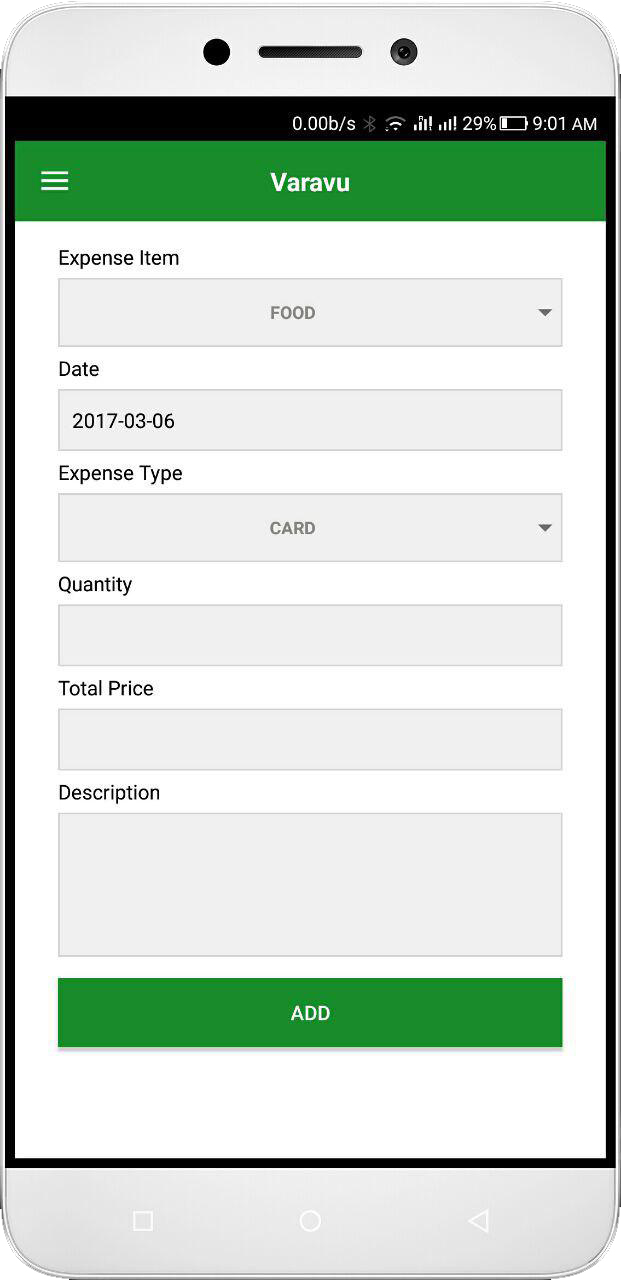The width and height of the screenshot is (621, 1280).
Task: Tap the Date field showing 2017-03-06
Action: [310, 420]
